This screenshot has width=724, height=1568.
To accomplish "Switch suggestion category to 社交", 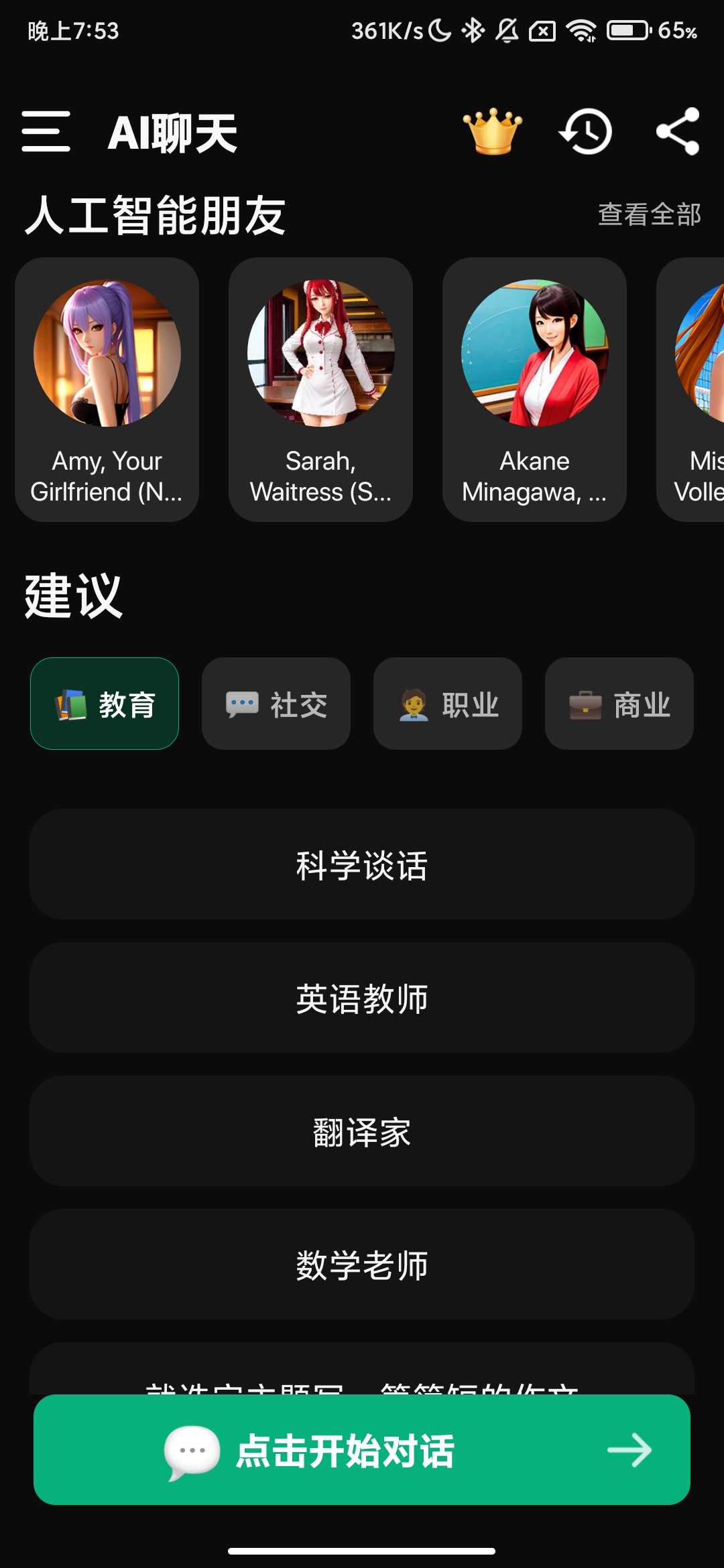I will pyautogui.click(x=276, y=704).
